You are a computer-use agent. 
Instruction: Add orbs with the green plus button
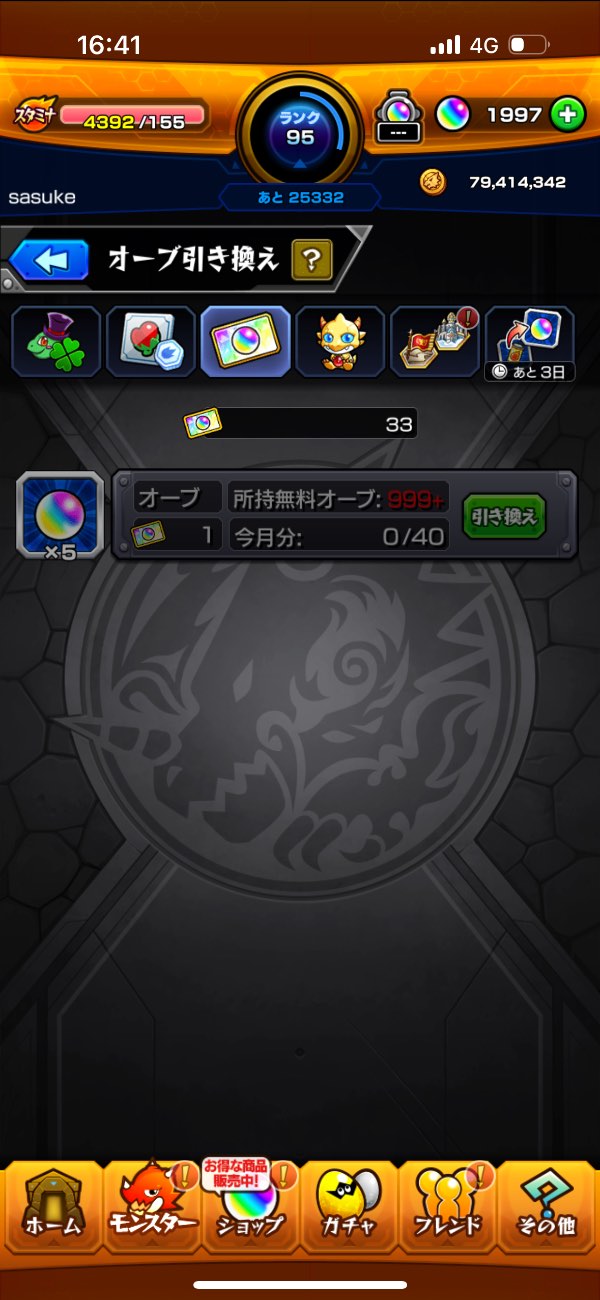click(x=567, y=115)
